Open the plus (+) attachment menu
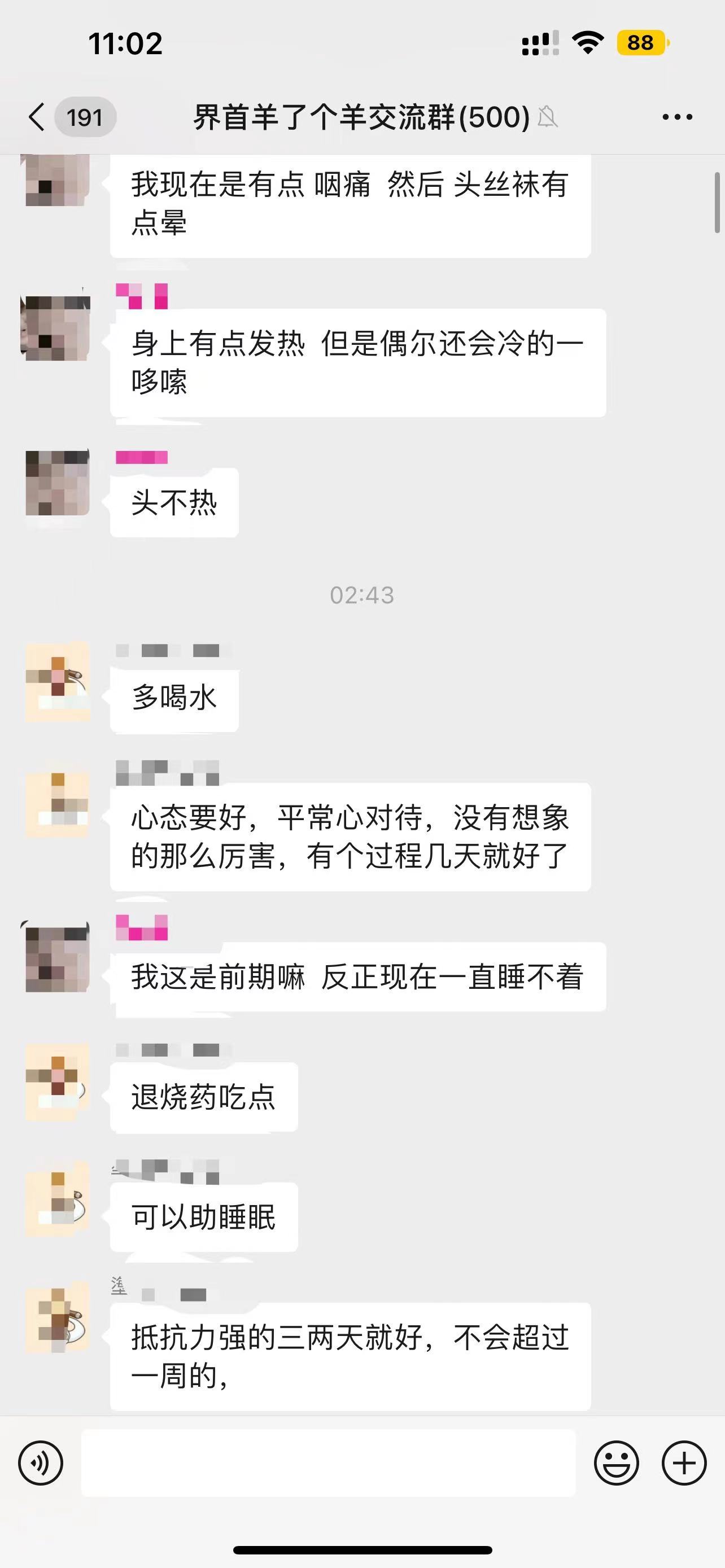The height and width of the screenshot is (1568, 725). click(684, 1467)
